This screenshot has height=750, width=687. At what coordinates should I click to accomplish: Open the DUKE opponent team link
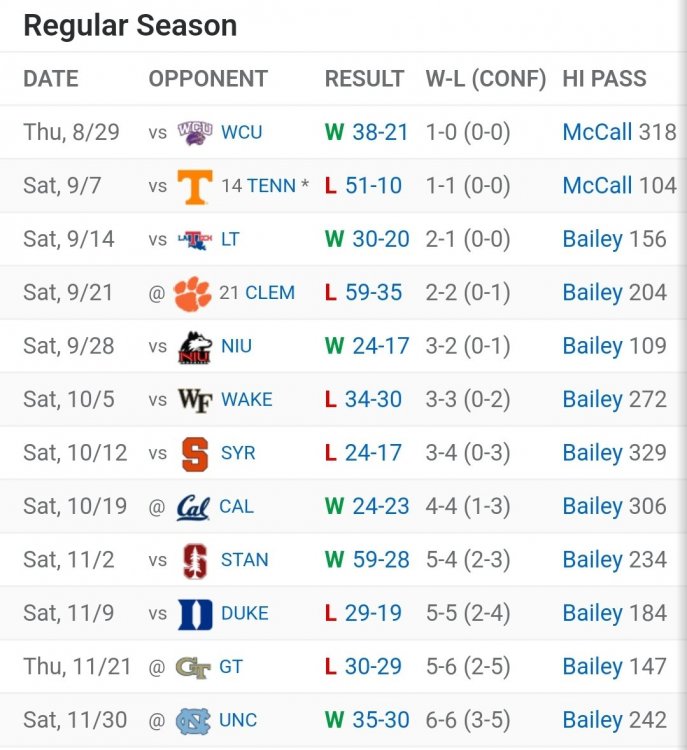point(244,614)
